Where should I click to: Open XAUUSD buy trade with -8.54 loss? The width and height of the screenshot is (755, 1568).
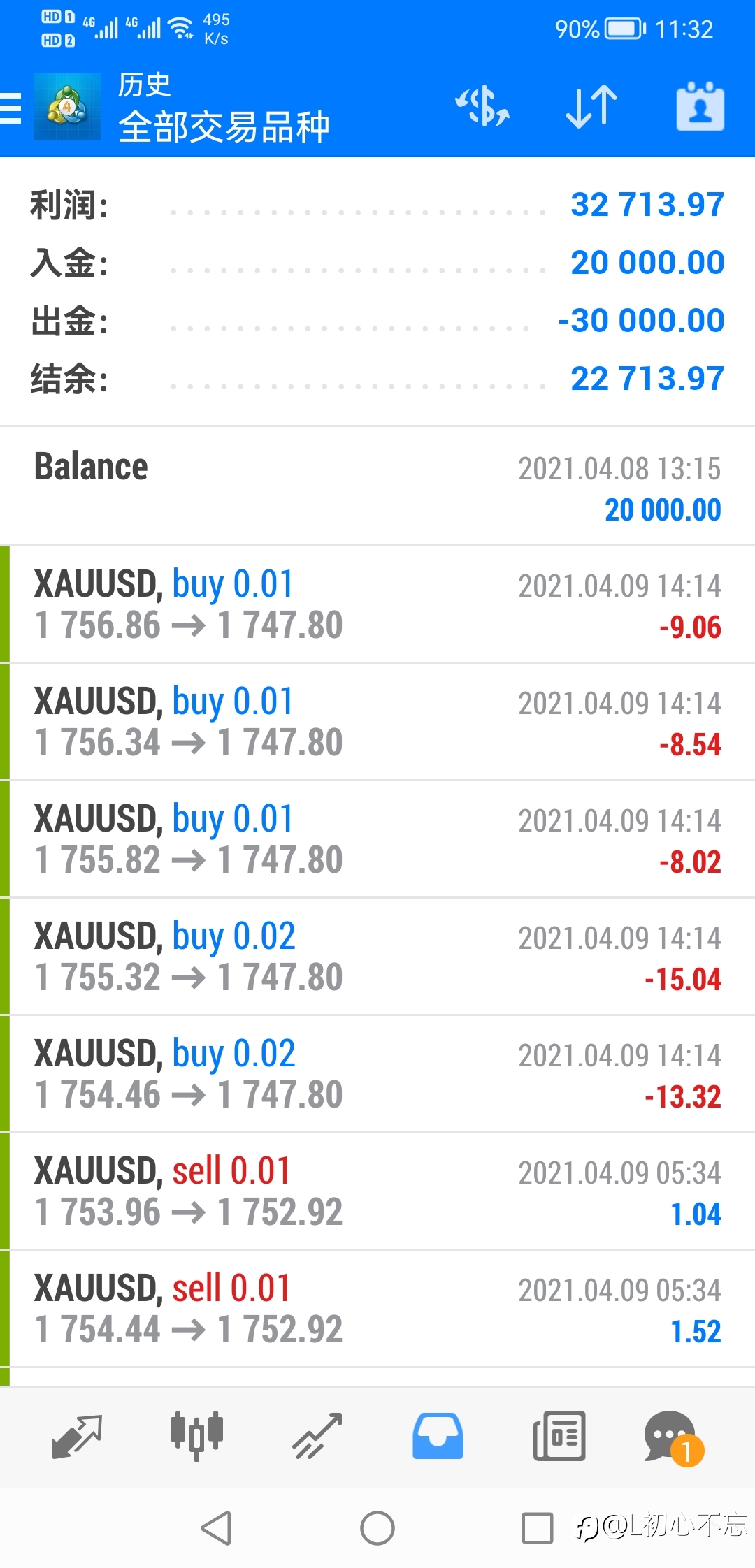click(377, 722)
